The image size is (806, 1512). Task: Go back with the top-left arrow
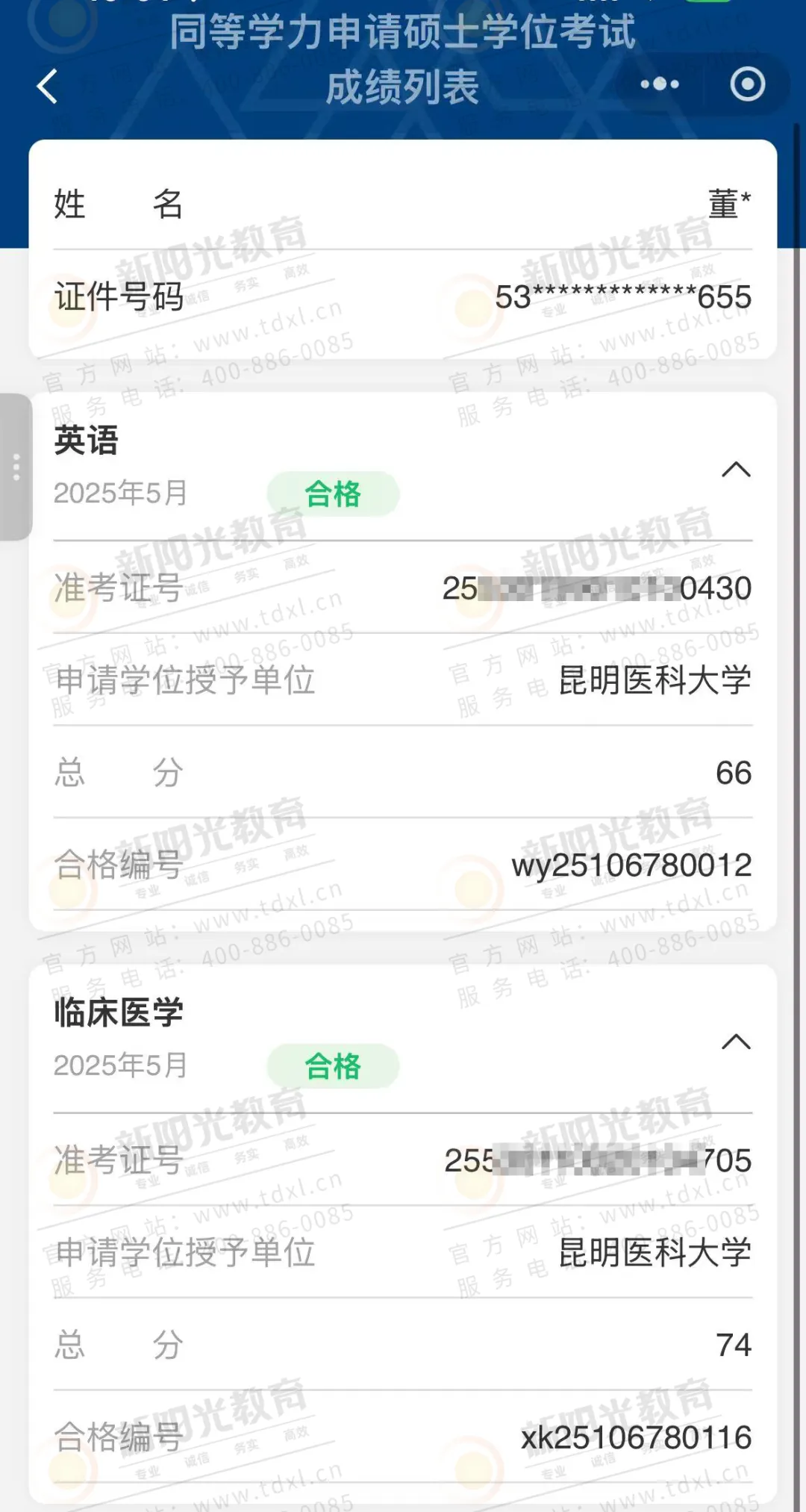[x=47, y=86]
